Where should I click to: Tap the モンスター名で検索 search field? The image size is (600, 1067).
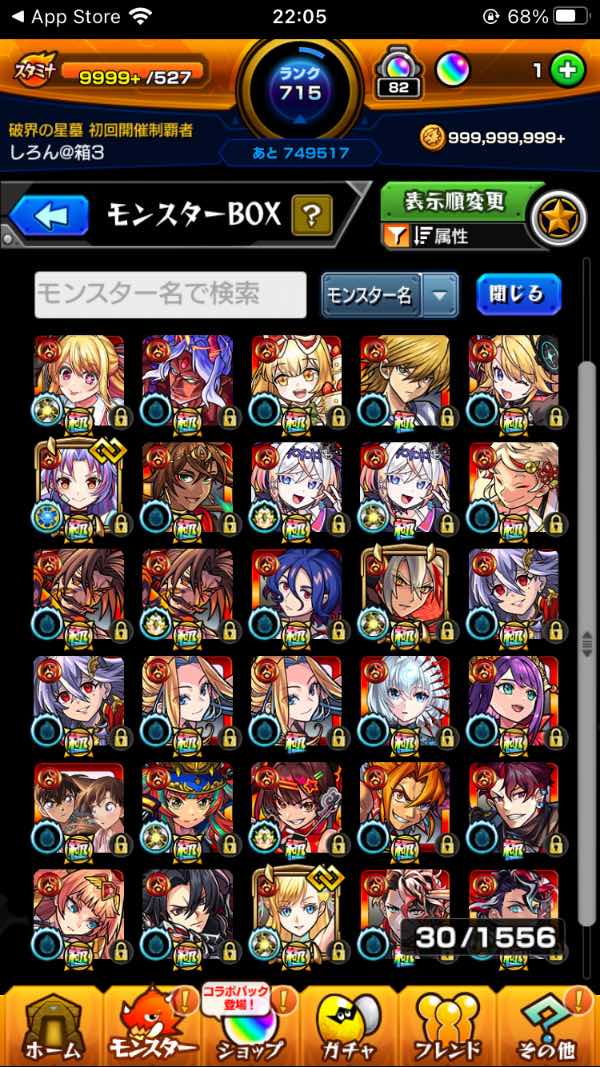point(170,294)
